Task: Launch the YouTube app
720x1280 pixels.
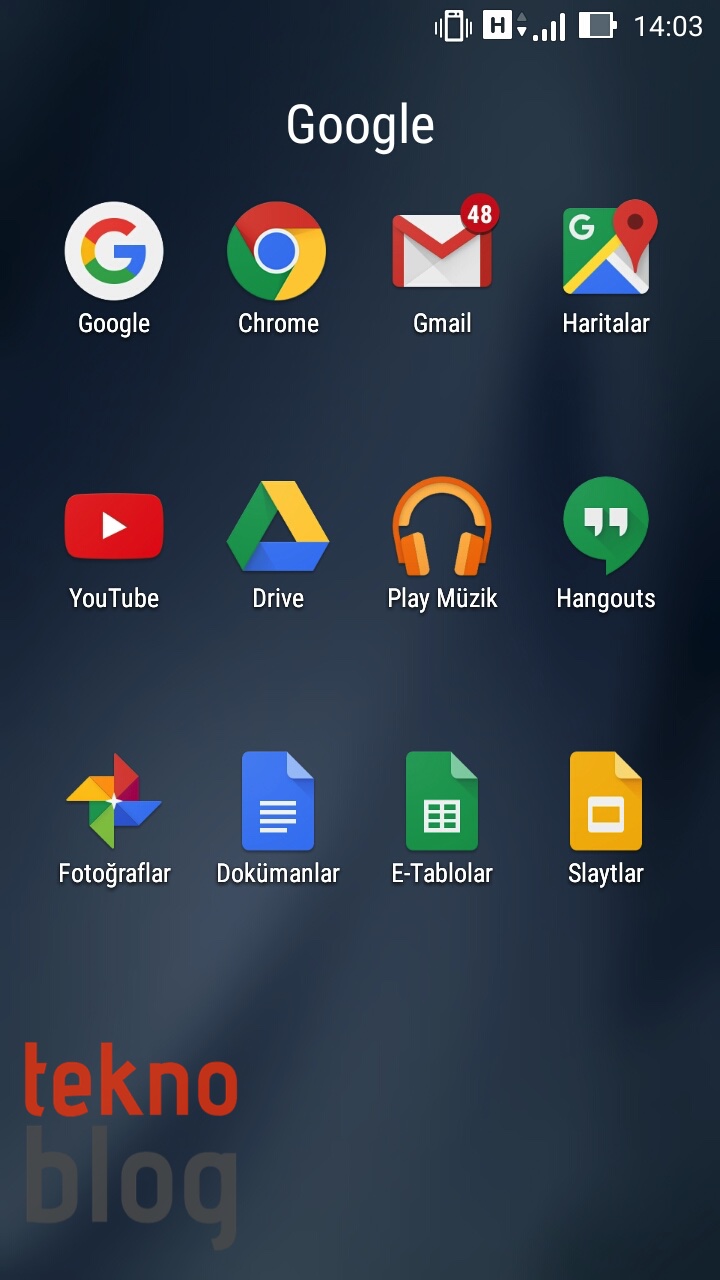Action: pyautogui.click(x=114, y=526)
